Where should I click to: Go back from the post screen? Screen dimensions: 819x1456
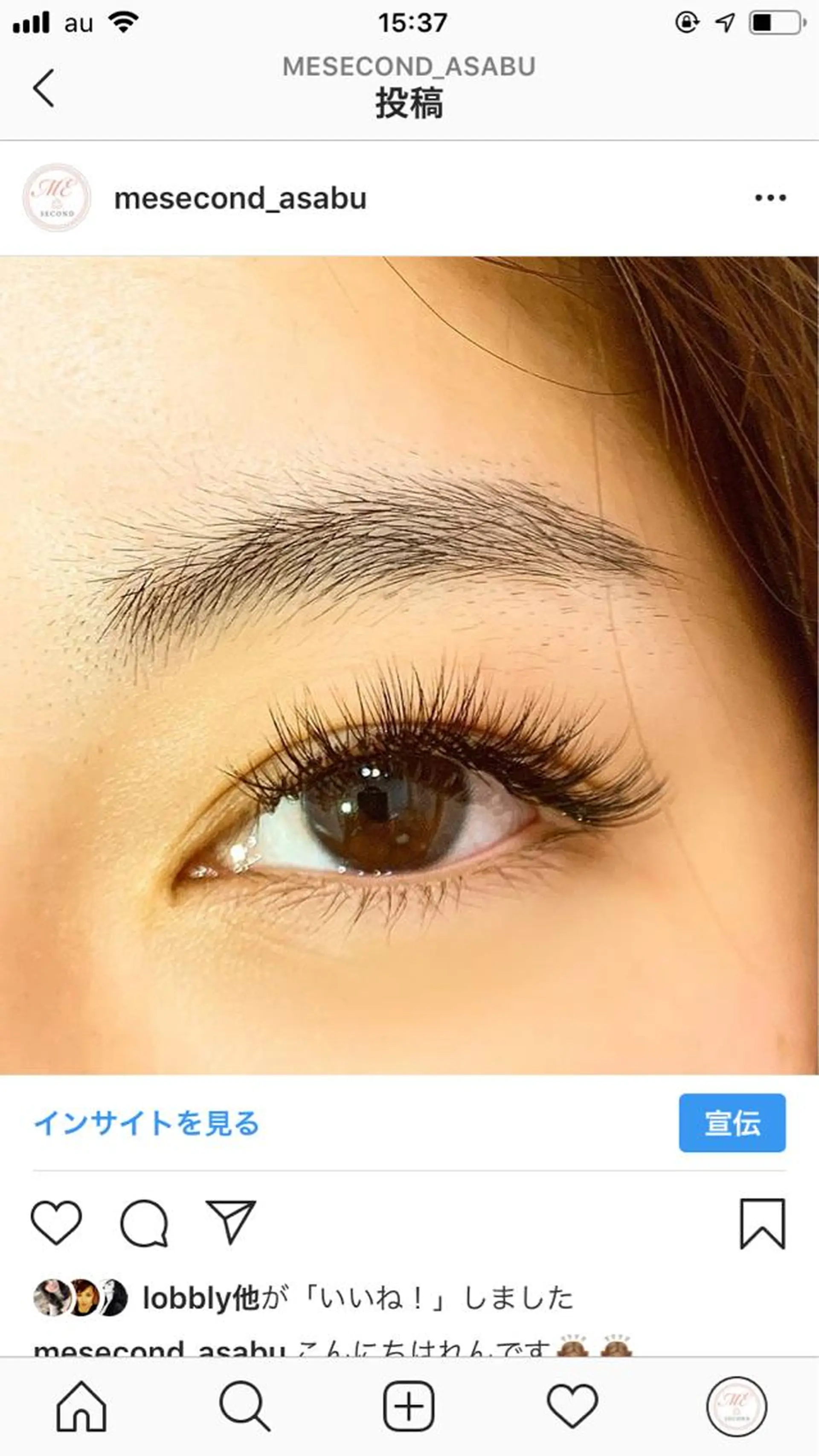pyautogui.click(x=44, y=88)
